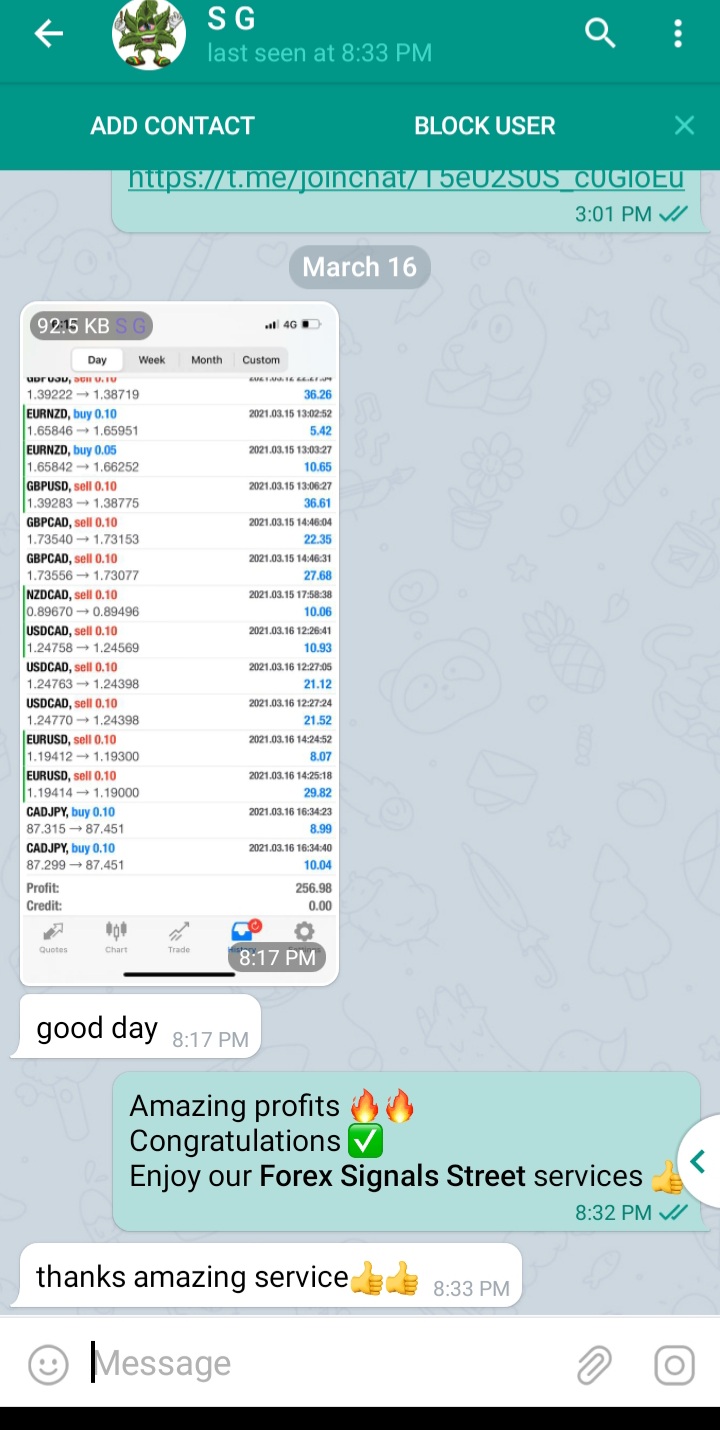Open the camera to record media
Image resolution: width=720 pixels, height=1430 pixels.
click(674, 1364)
